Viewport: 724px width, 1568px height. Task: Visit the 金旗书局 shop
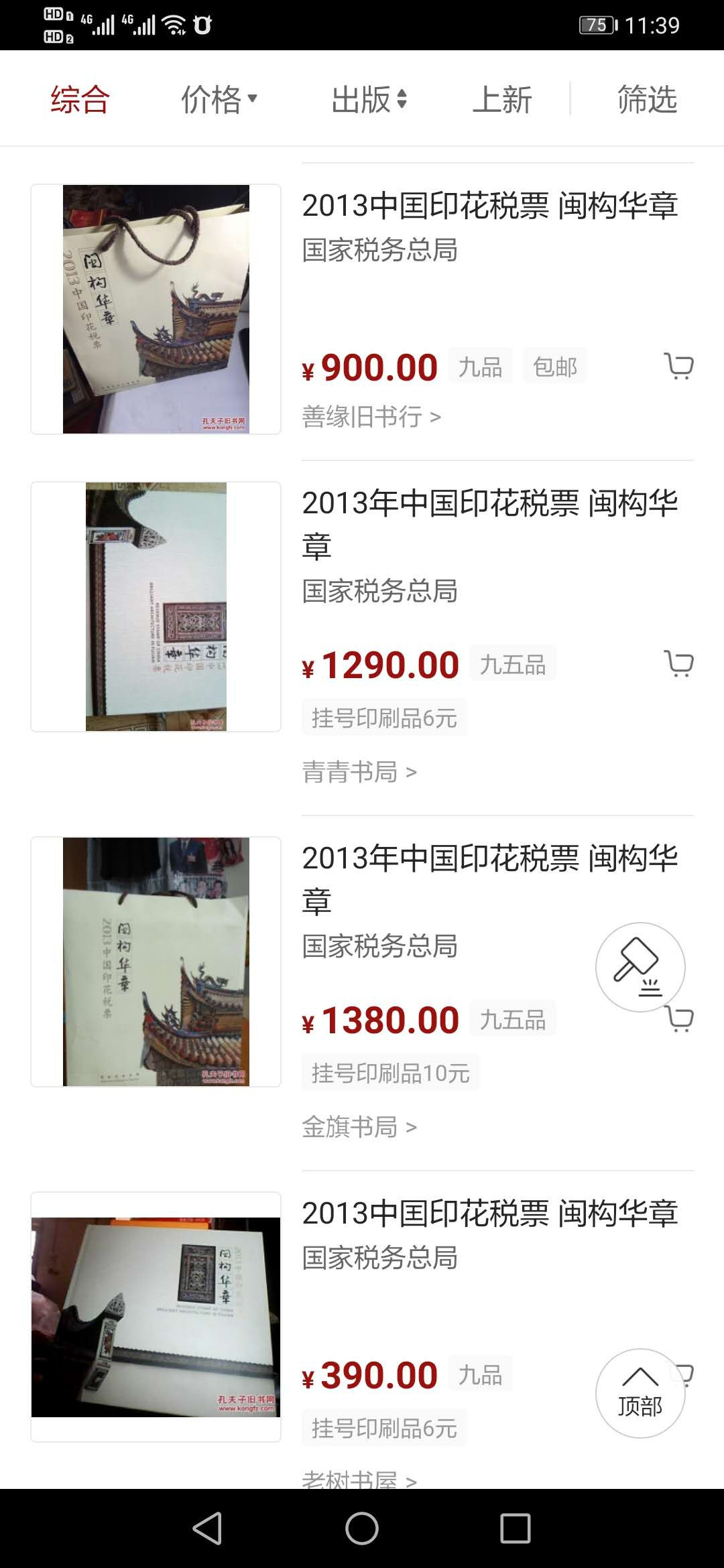click(x=359, y=1127)
